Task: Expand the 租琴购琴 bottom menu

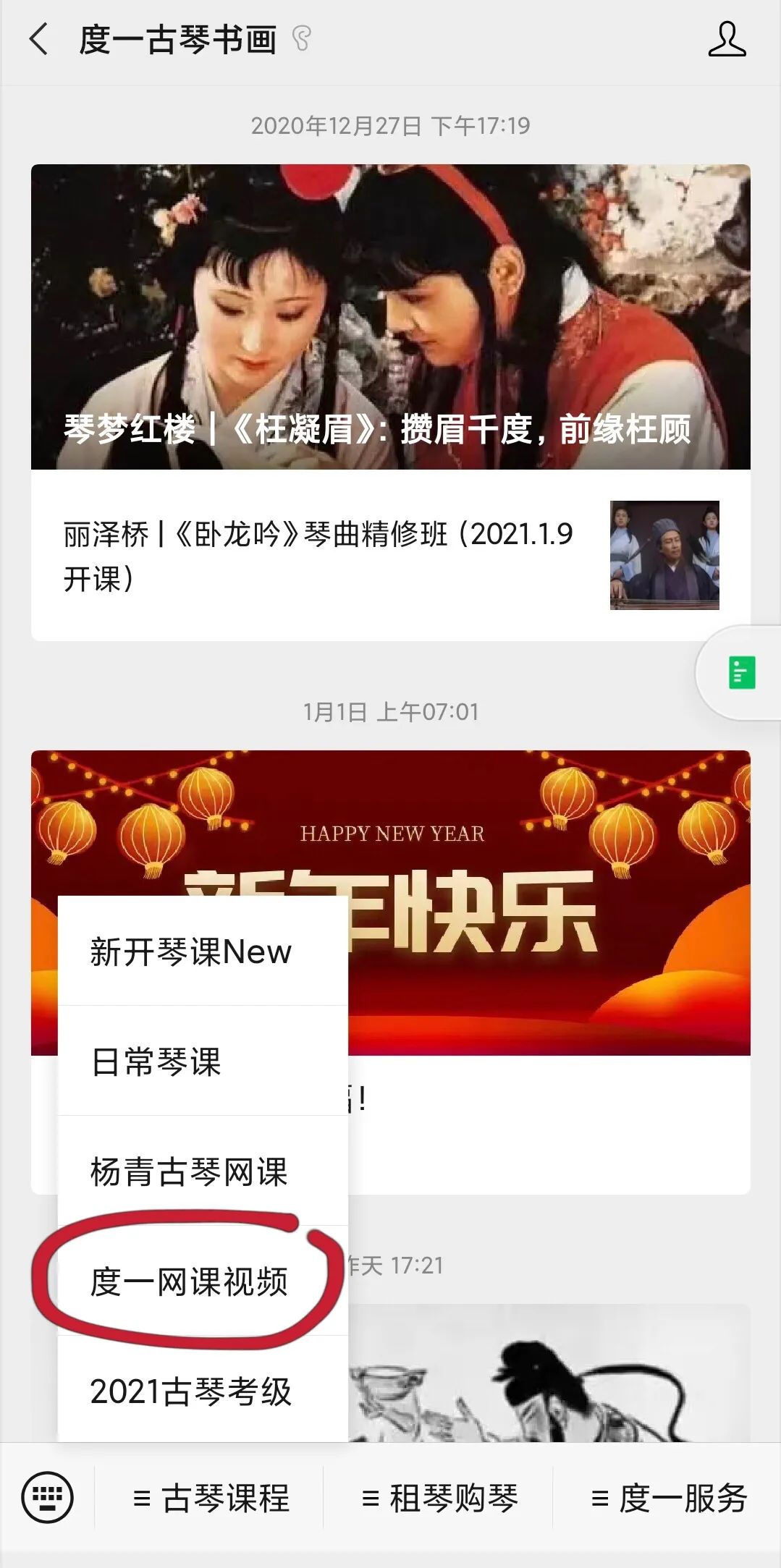Action: pyautogui.click(x=439, y=1498)
